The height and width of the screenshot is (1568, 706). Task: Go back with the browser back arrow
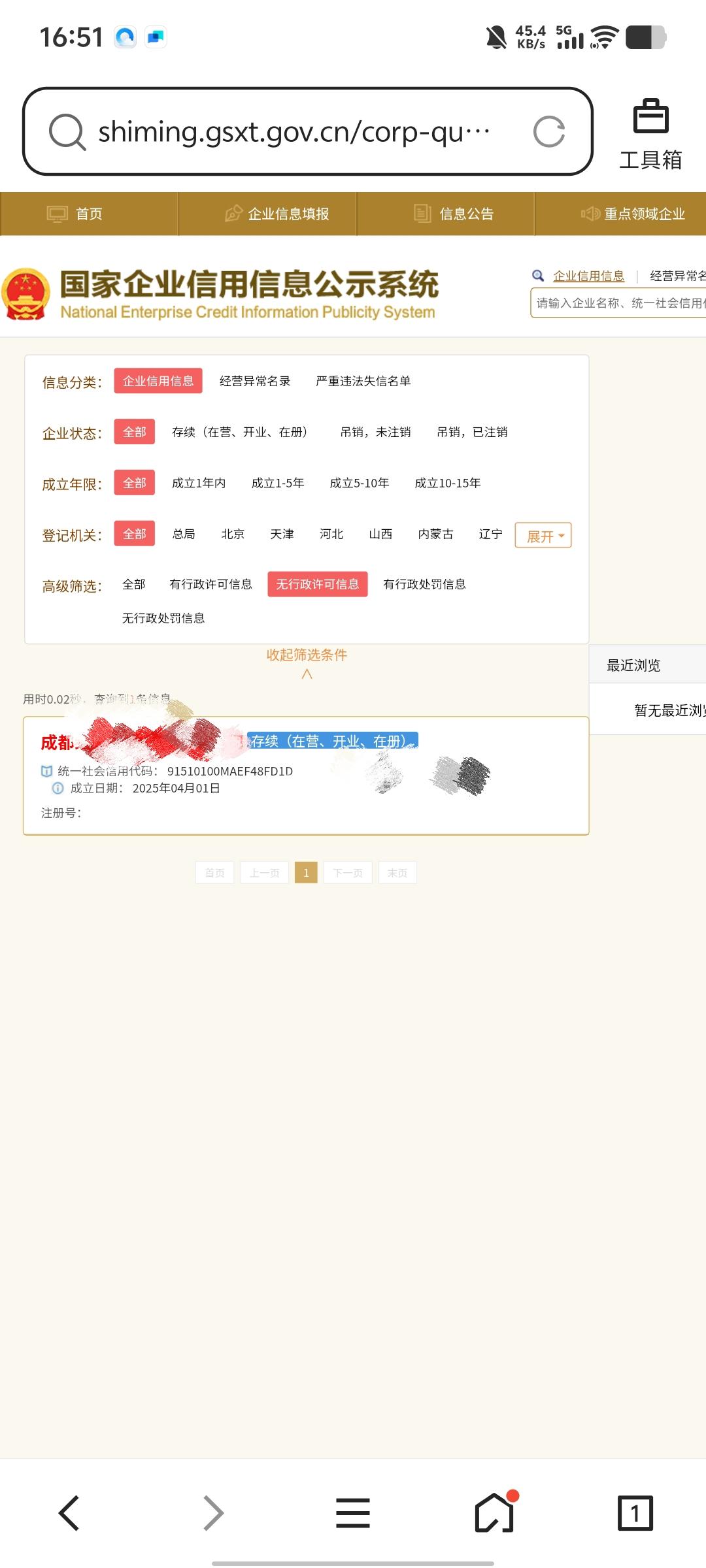coord(69,1513)
